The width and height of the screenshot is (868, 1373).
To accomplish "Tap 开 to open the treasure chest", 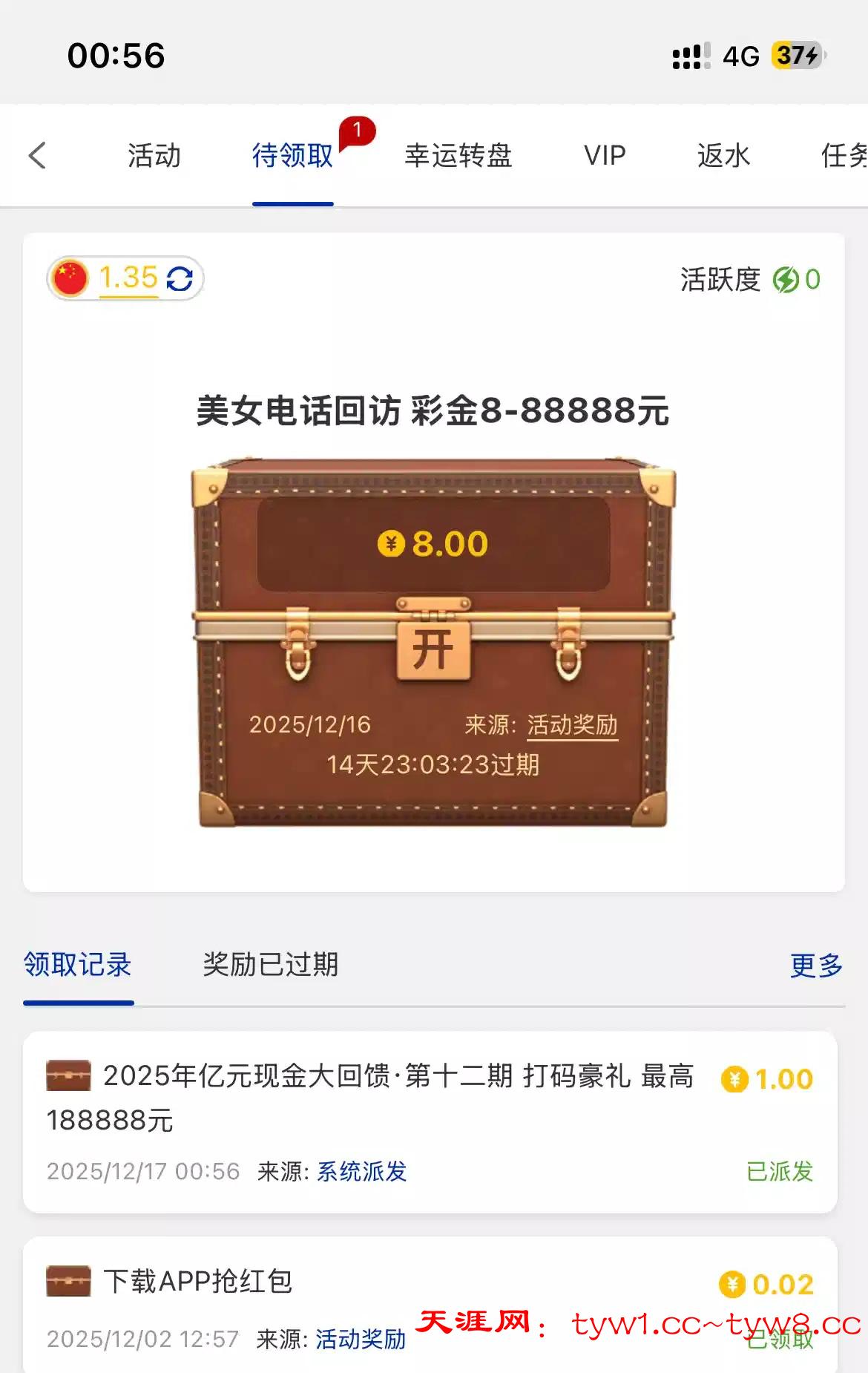I will pos(433,649).
